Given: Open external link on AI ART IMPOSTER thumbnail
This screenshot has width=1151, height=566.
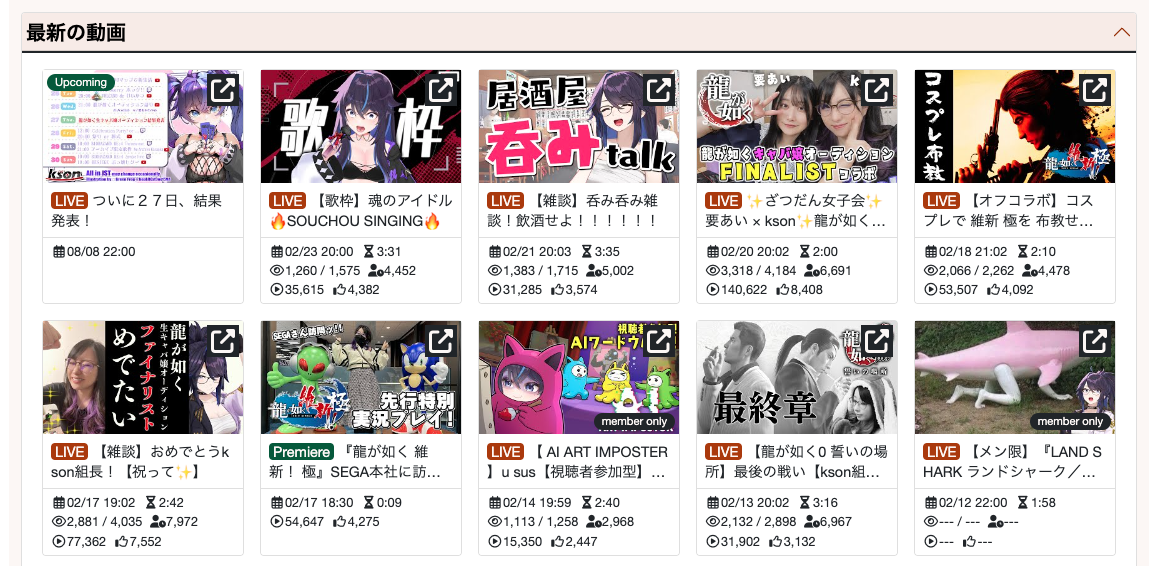Looking at the screenshot, I should click(x=659, y=340).
